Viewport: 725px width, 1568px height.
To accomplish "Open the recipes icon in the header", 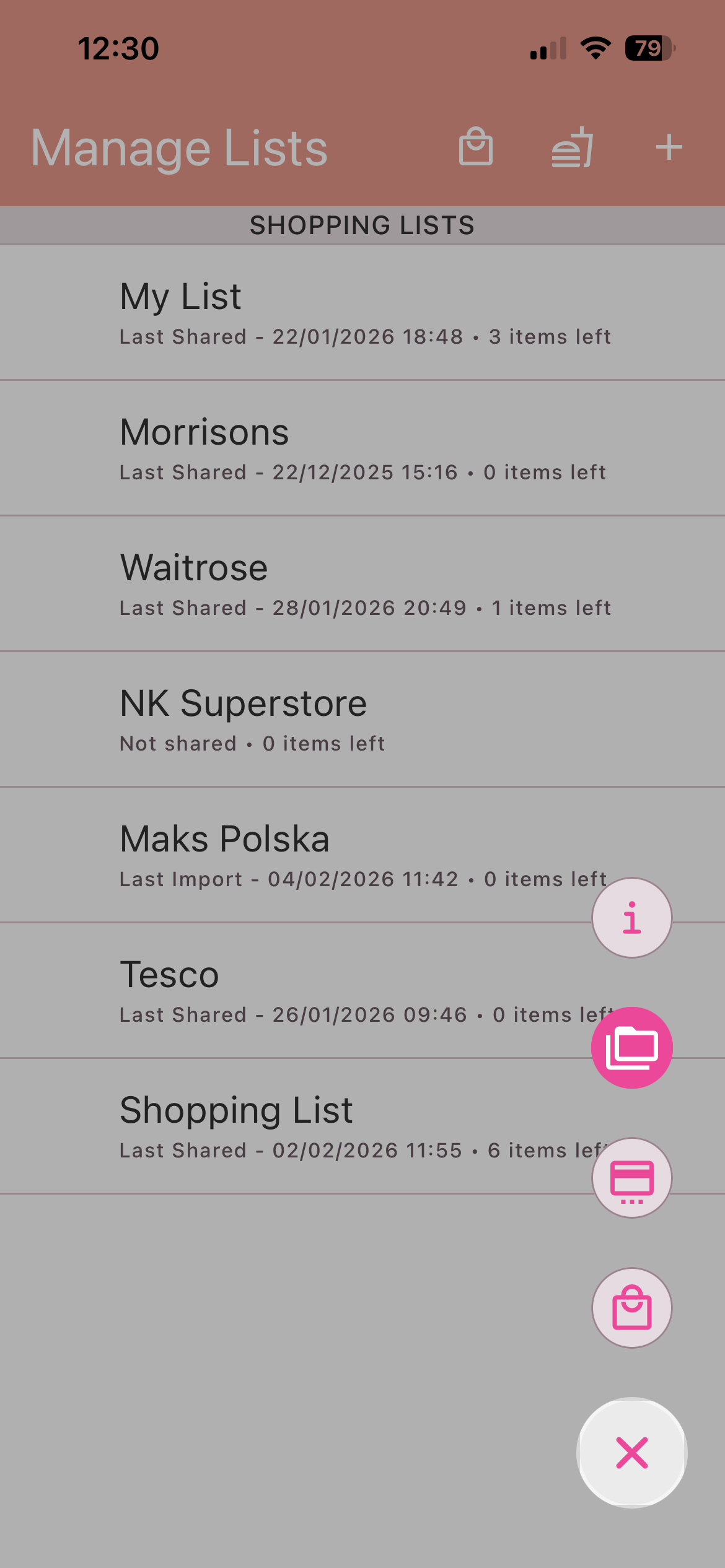I will click(x=573, y=147).
